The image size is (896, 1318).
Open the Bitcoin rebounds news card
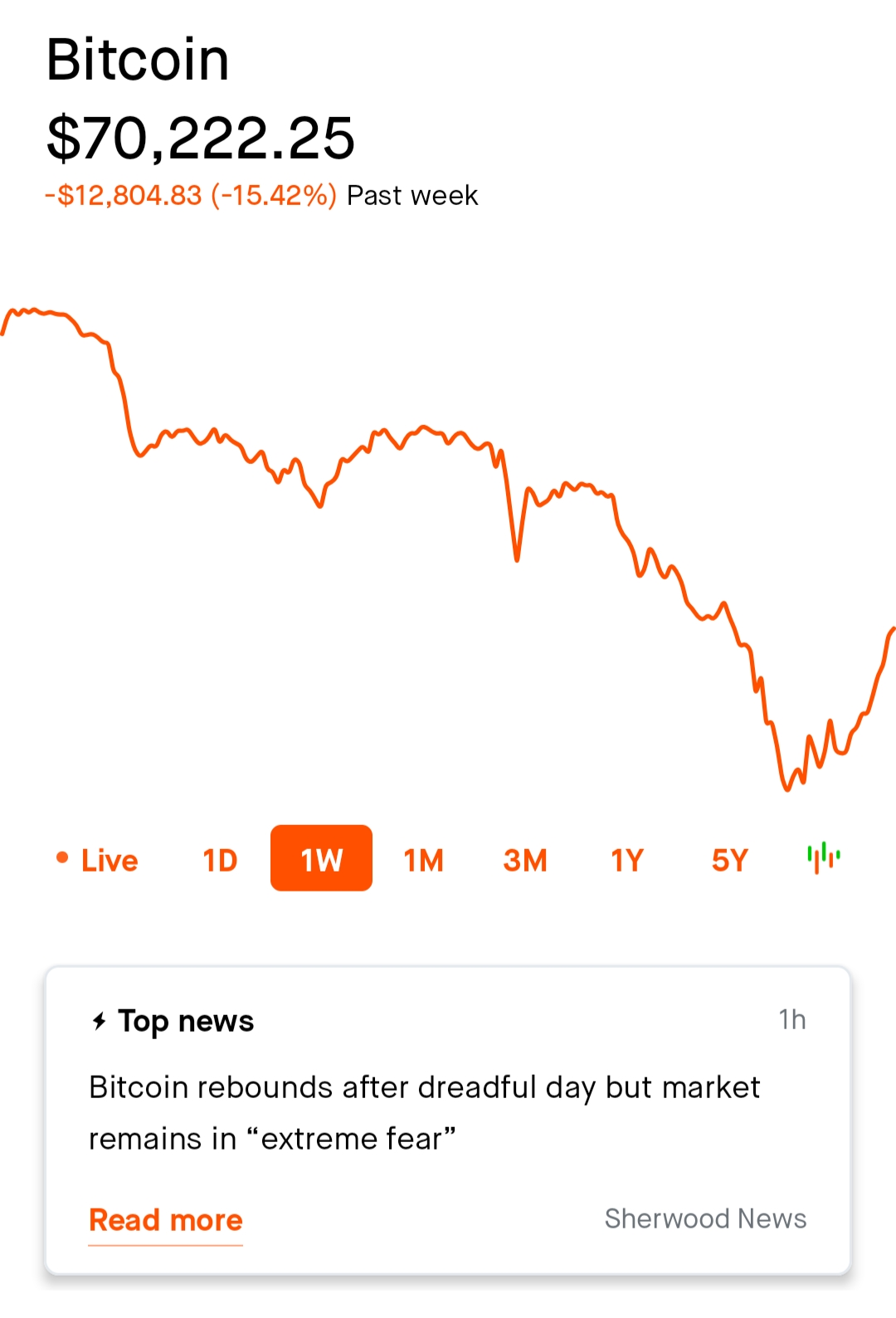(424, 1112)
